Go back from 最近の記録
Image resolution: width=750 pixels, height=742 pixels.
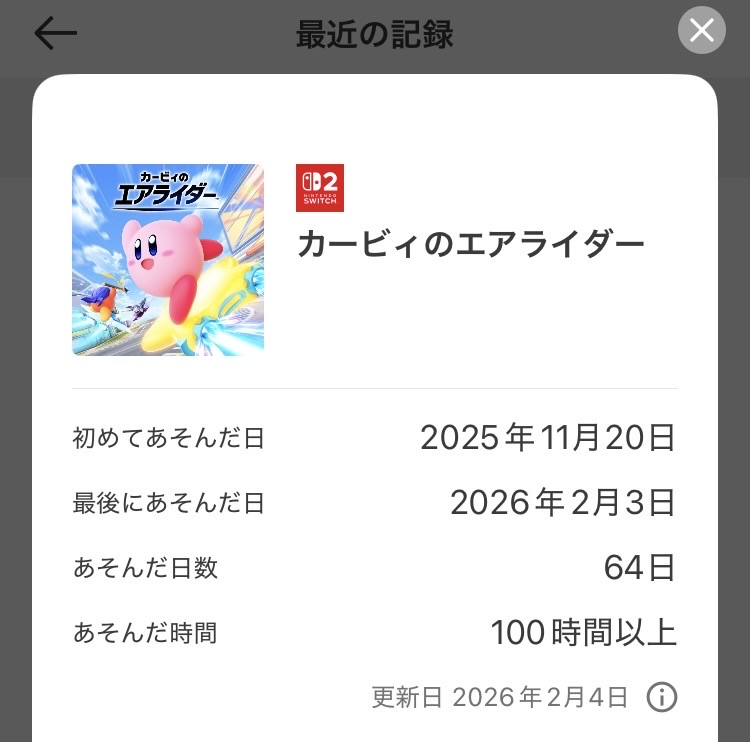point(55,33)
